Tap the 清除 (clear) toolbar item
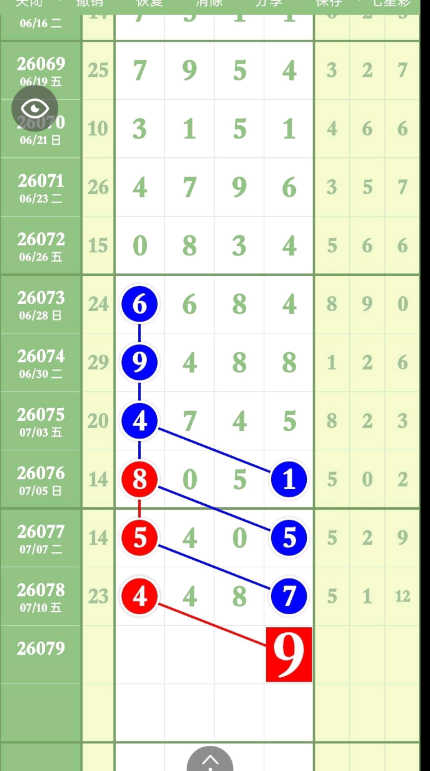 [x=209, y=3]
